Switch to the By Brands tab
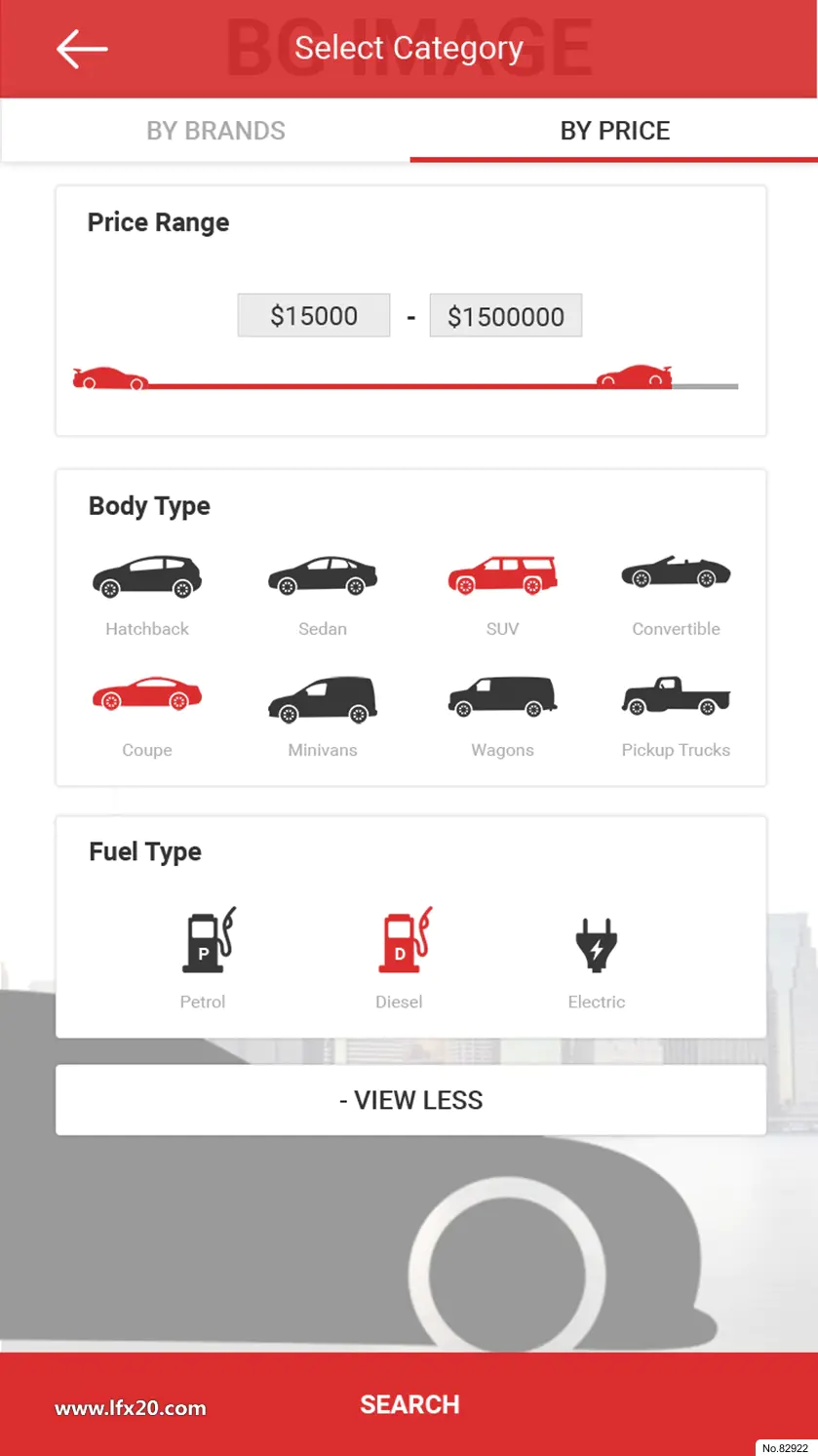Screen dimensions: 818x1456 (x=215, y=131)
